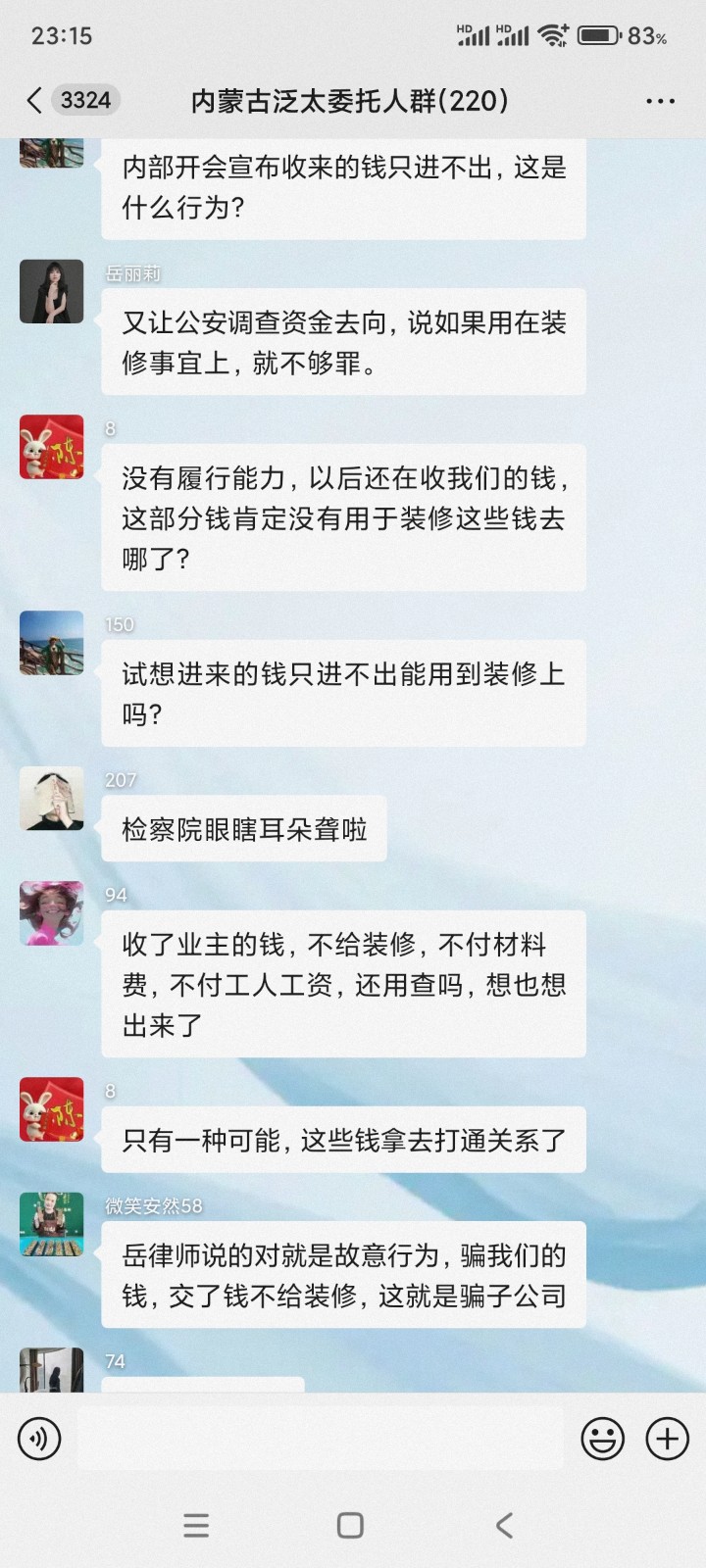Go back to the chat list
This screenshot has height=1568, width=706.
pyautogui.click(x=35, y=100)
